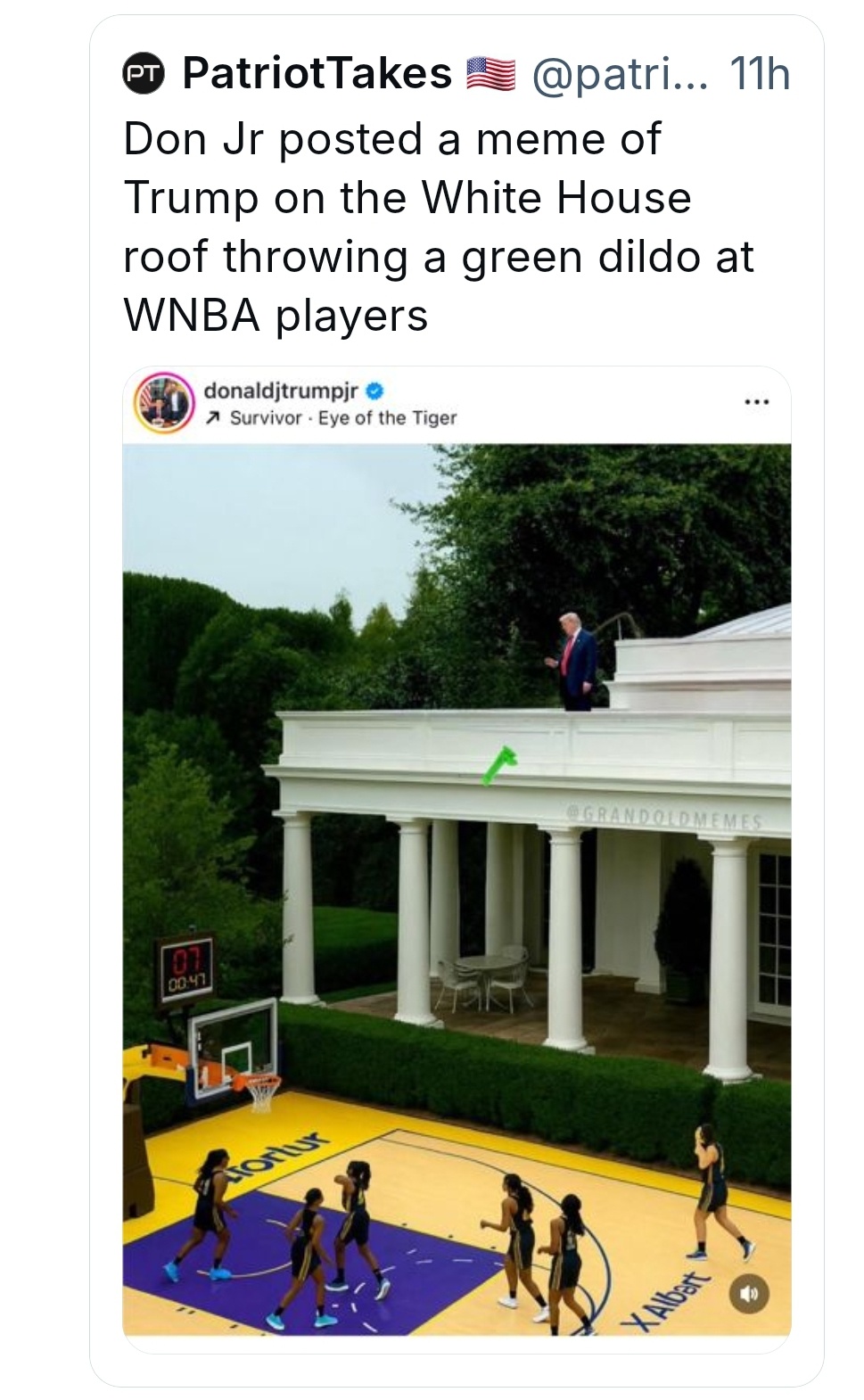Open the quoted PatriotTakes post text
This screenshot has height=1400, width=864.
437,226
